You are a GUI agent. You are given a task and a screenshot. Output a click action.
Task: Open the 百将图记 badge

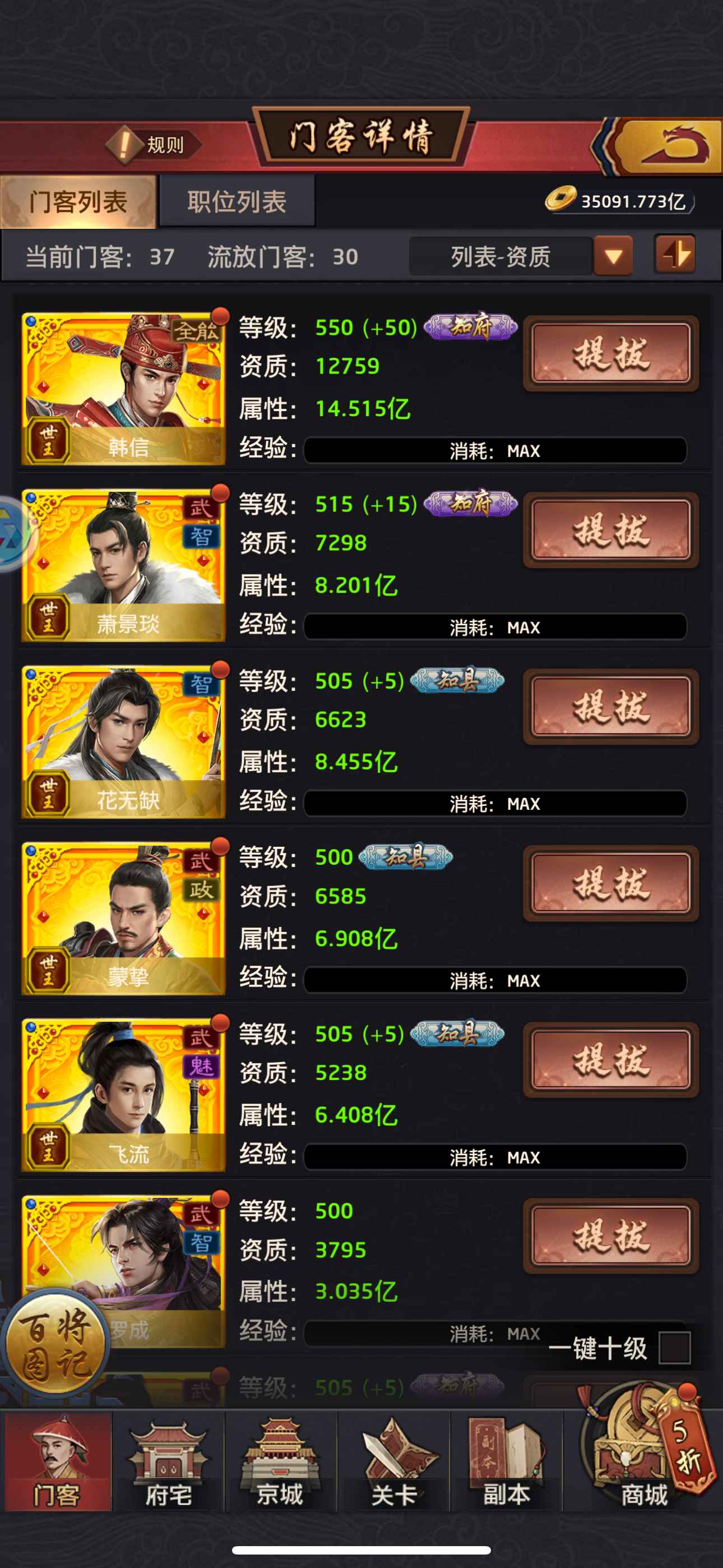coord(55,1344)
